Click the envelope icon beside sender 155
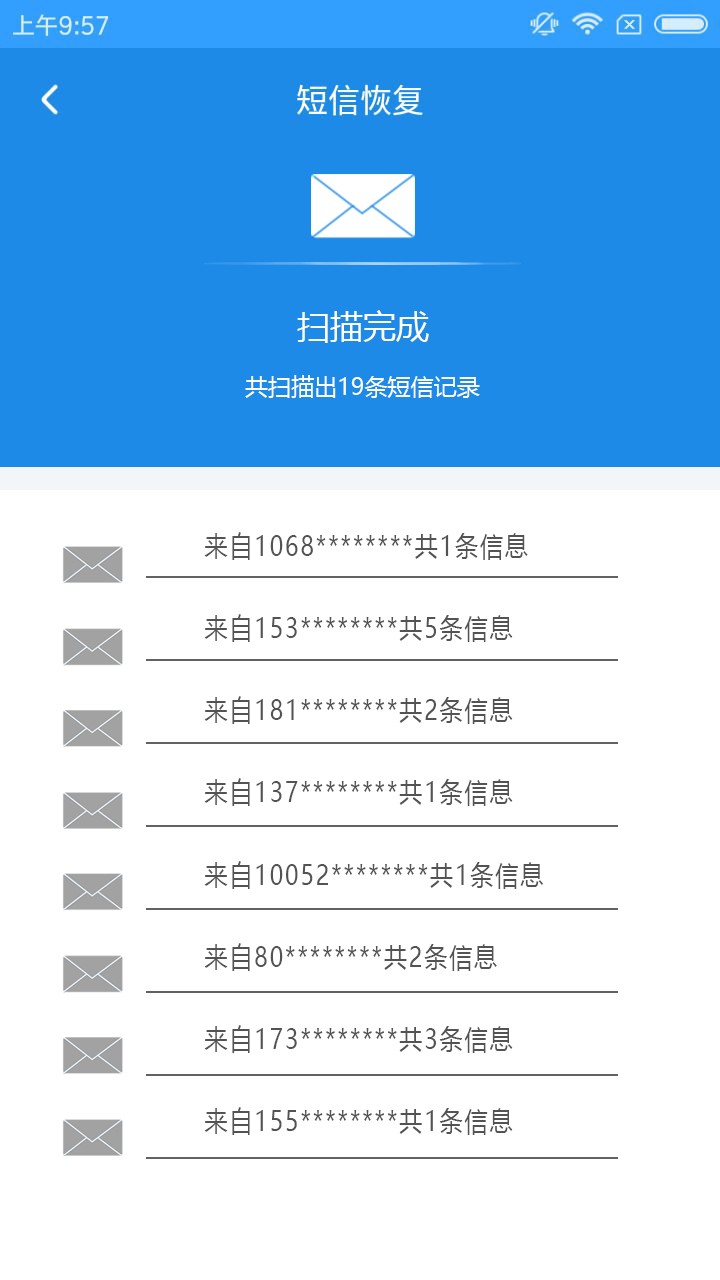The width and height of the screenshot is (720, 1280). [92, 1137]
